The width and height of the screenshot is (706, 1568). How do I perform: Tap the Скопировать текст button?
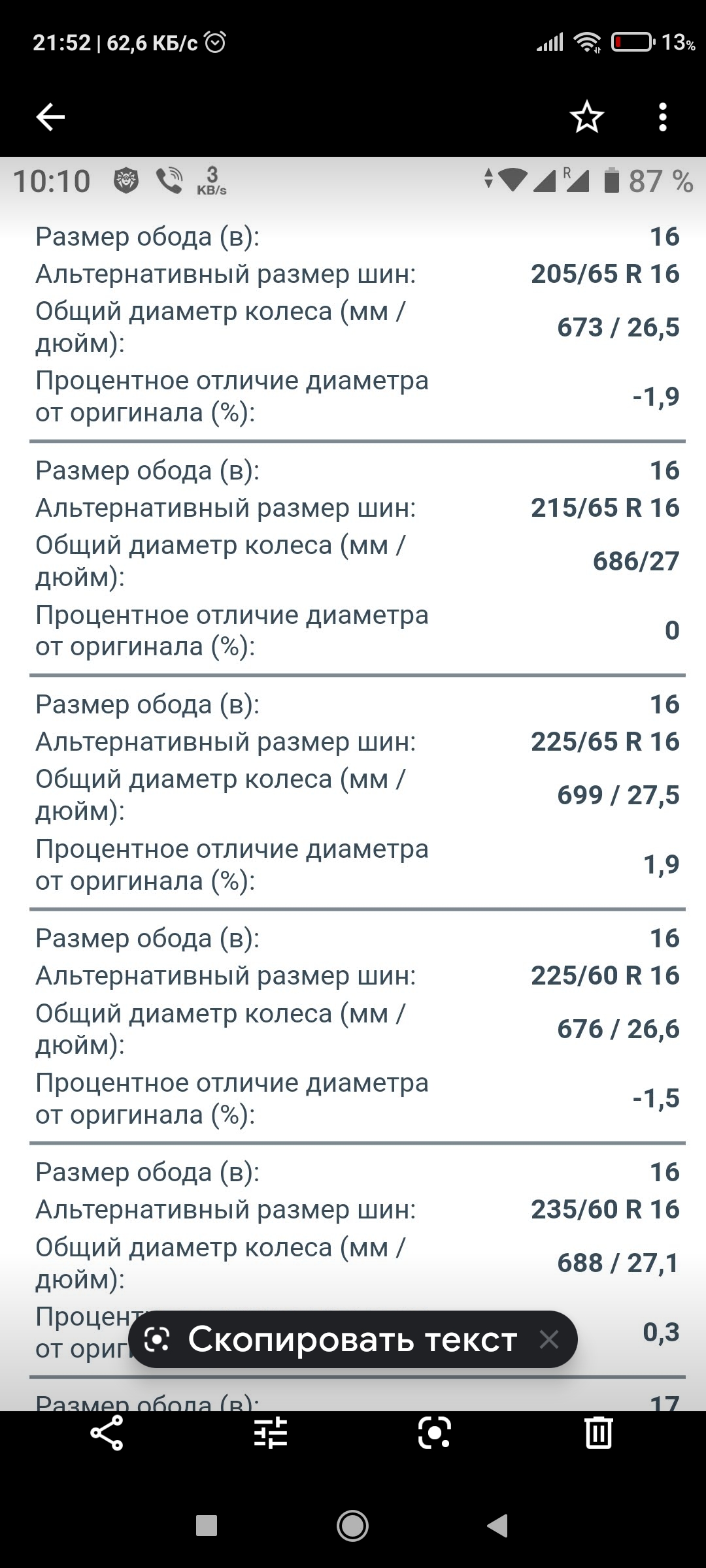pos(332,1339)
